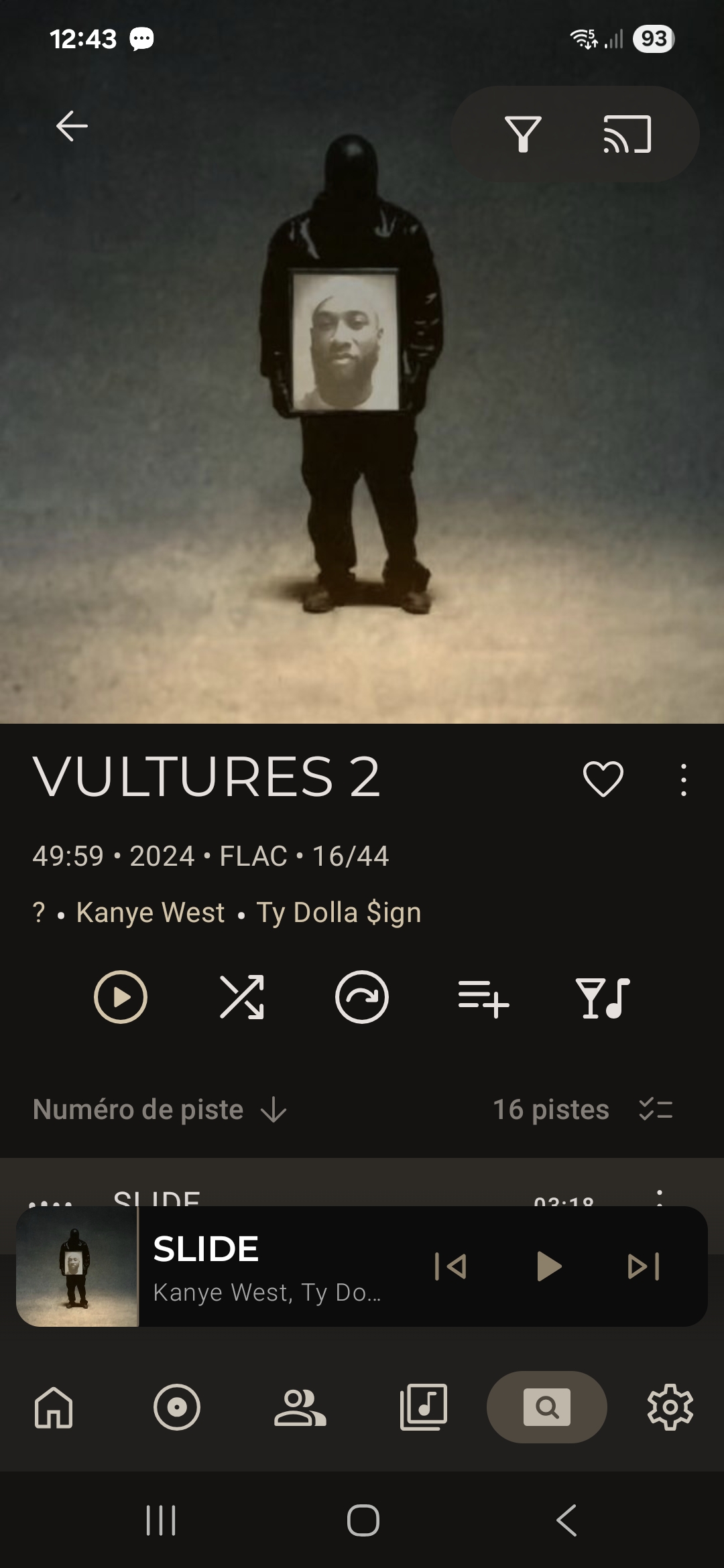Open the filter funnel at the top

(x=523, y=134)
